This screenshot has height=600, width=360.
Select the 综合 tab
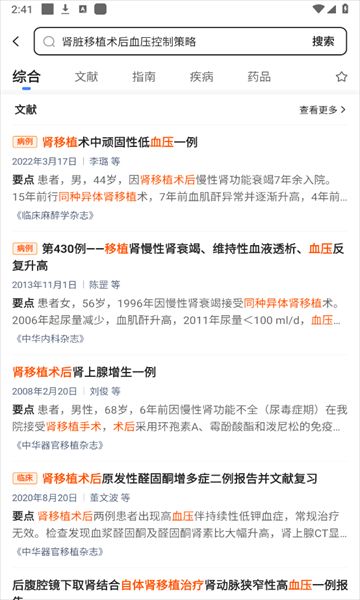pos(26,77)
